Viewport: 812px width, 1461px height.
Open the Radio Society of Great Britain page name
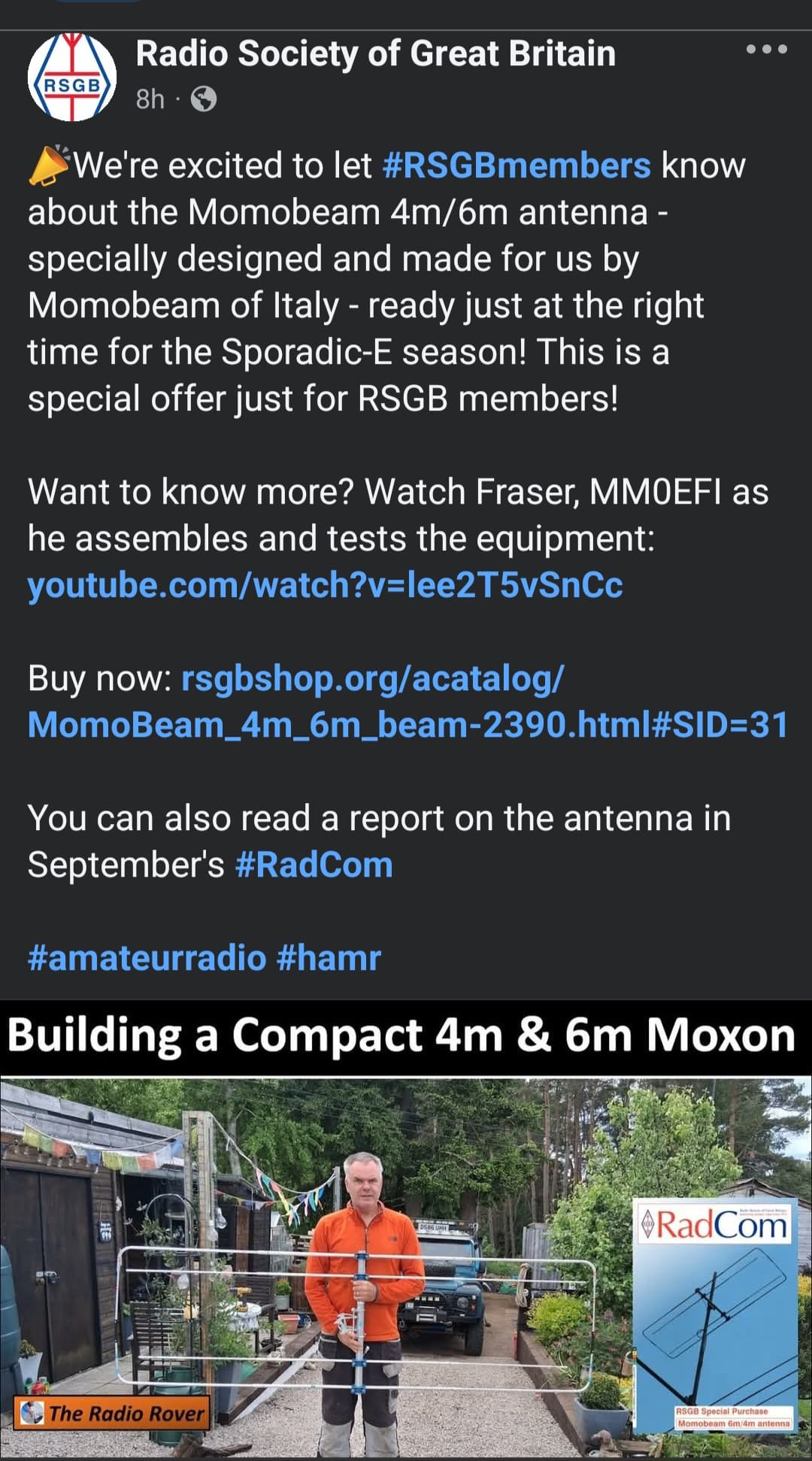point(375,54)
